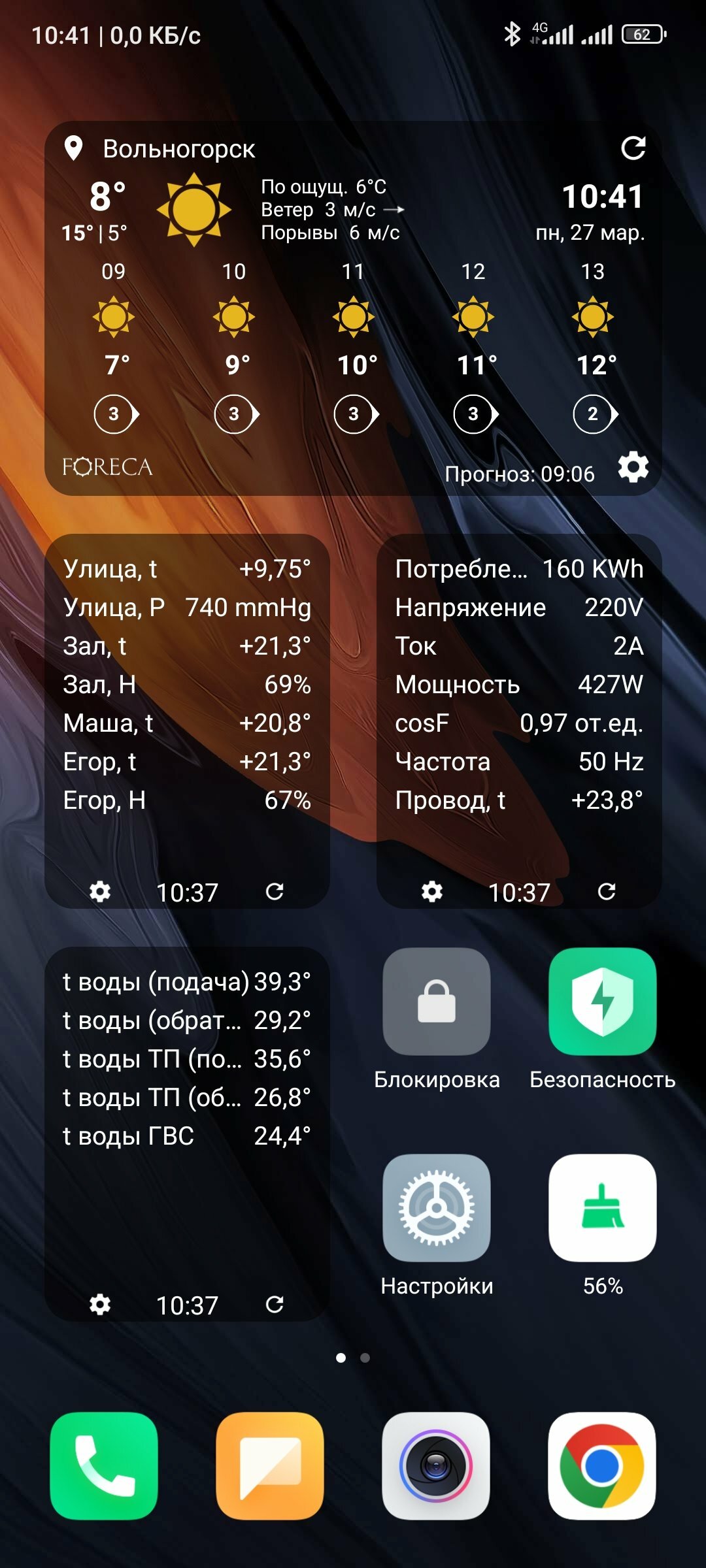Image resolution: width=706 pixels, height=1568 pixels.
Task: Refresh the Вольногорск weather widget
Action: coord(633,148)
